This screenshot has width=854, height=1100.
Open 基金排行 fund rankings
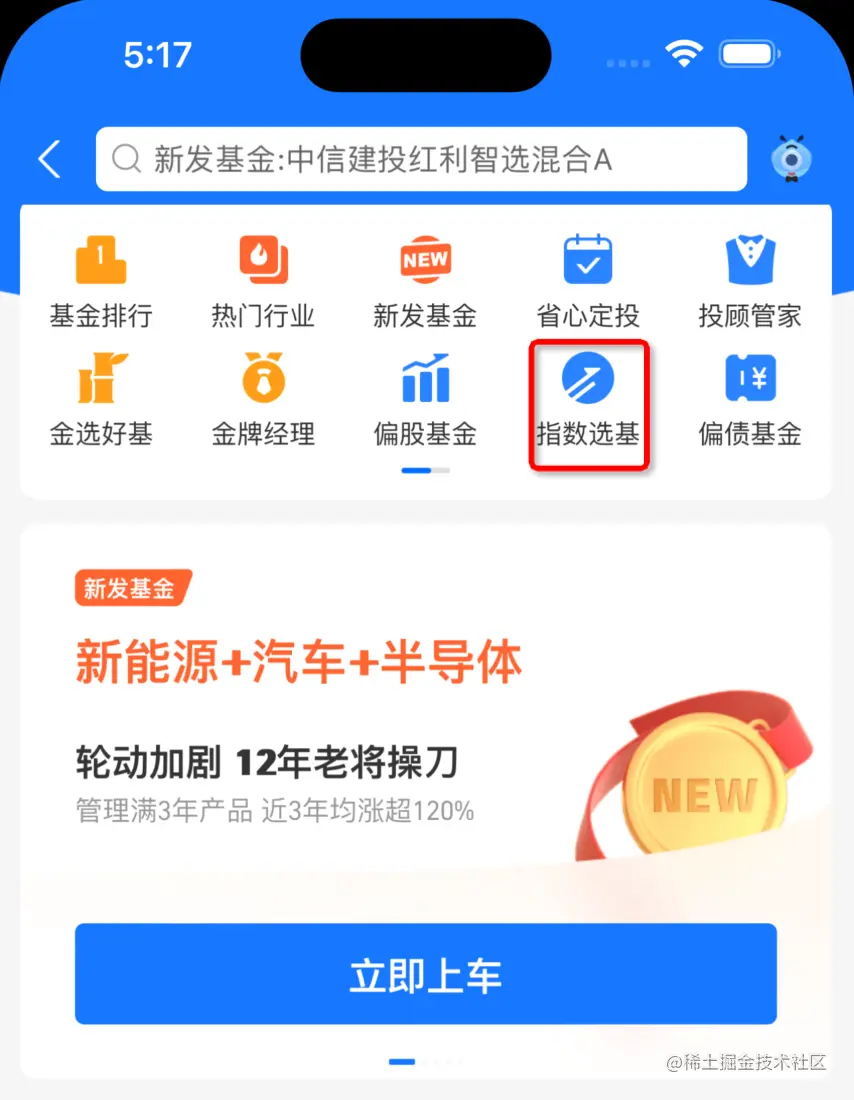pos(101,281)
